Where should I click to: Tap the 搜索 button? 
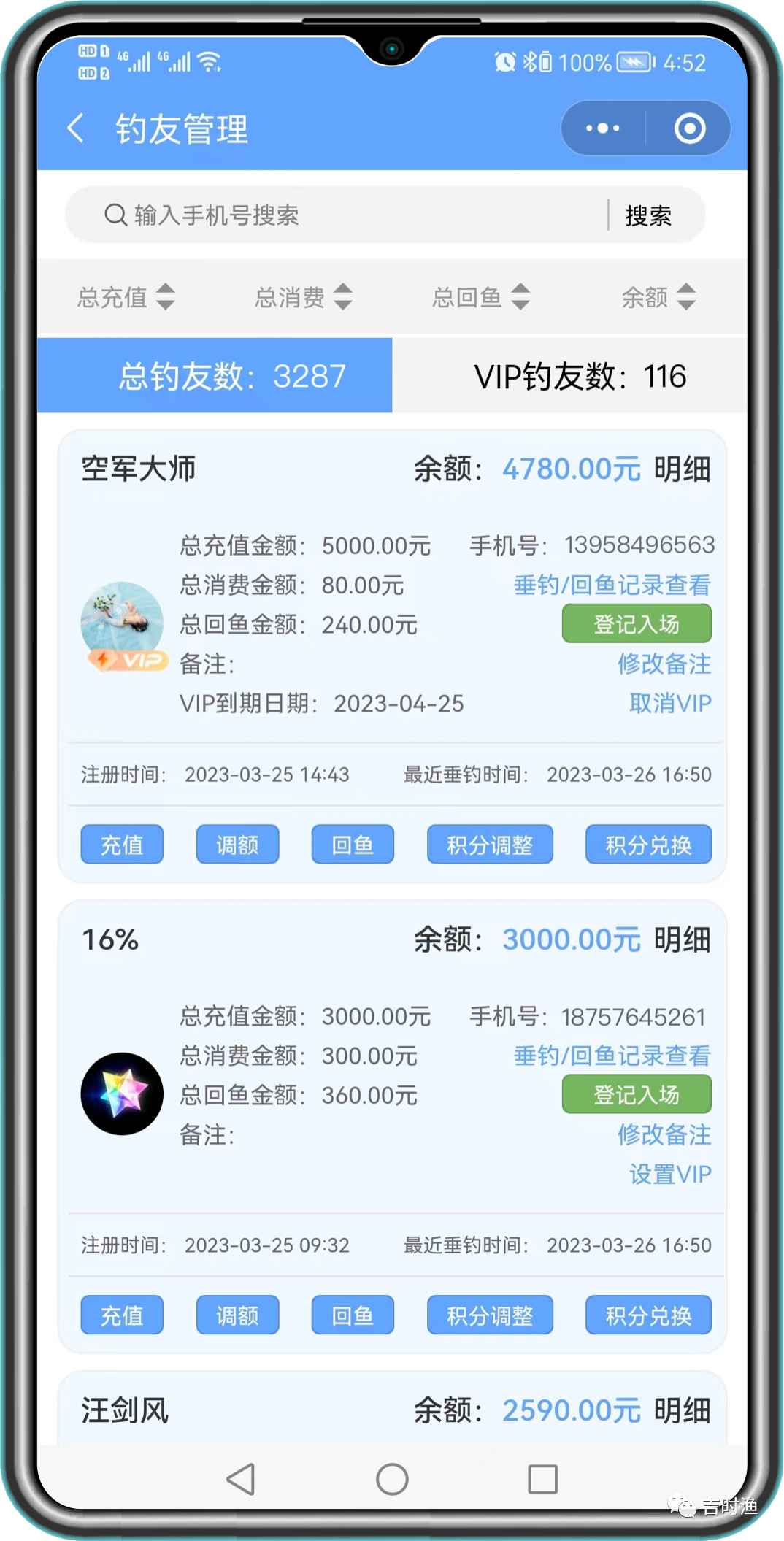click(648, 215)
